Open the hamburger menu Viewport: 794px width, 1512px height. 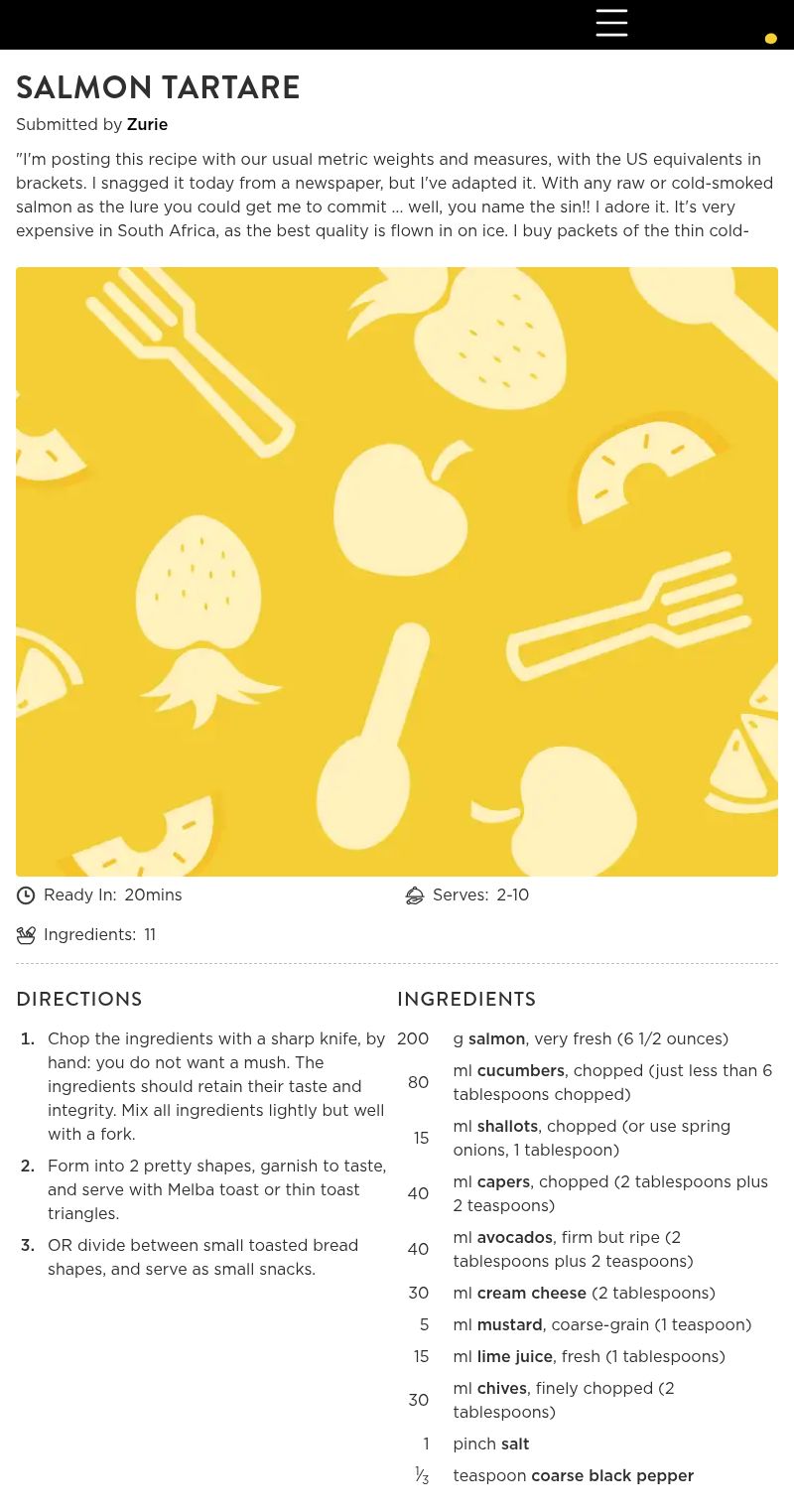[611, 23]
